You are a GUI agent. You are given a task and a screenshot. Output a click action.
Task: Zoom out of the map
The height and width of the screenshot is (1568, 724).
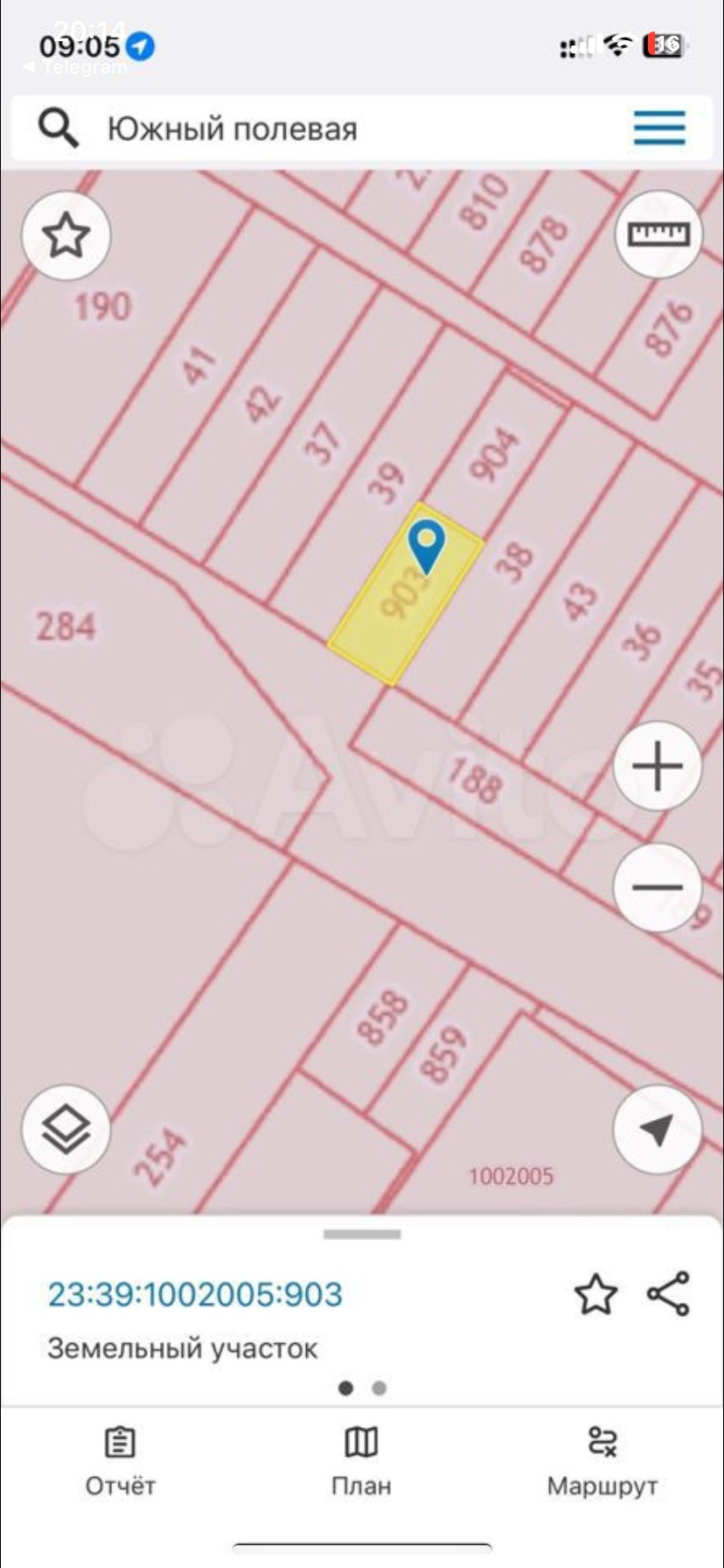click(658, 887)
